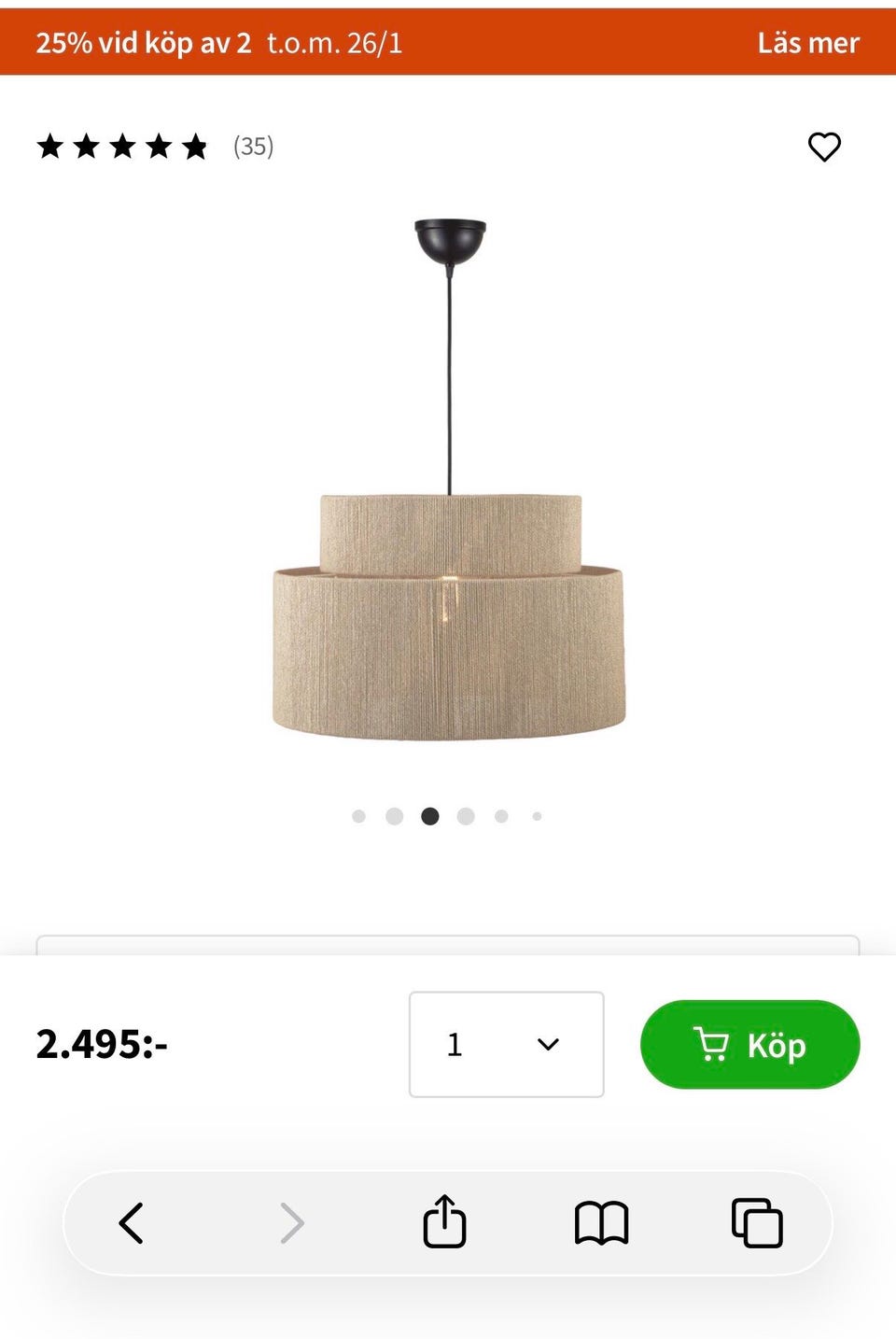This screenshot has width=896, height=1339.
Task: Tap the green Köp button
Action: coord(749,1044)
